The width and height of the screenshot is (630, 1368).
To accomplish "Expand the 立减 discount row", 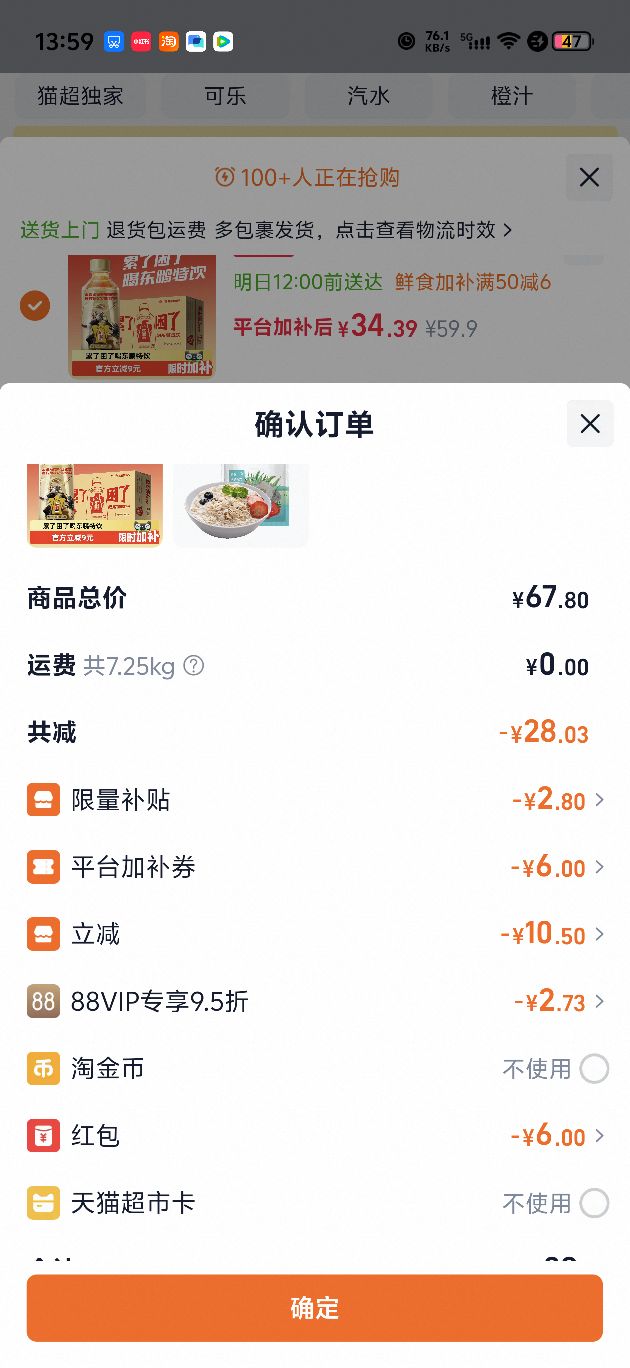I will 315,934.
